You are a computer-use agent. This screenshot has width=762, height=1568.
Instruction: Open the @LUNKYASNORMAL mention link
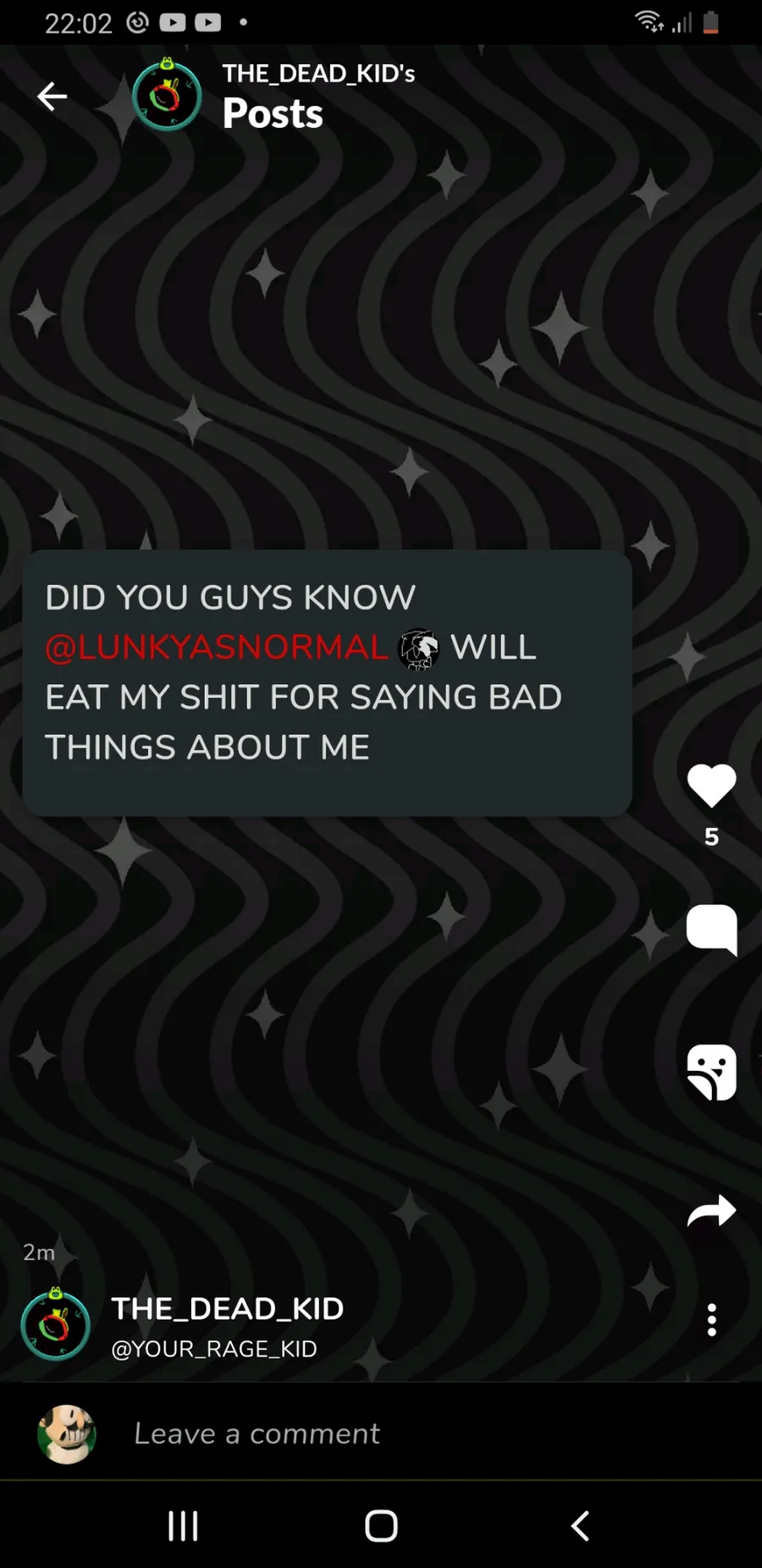pyautogui.click(x=217, y=648)
